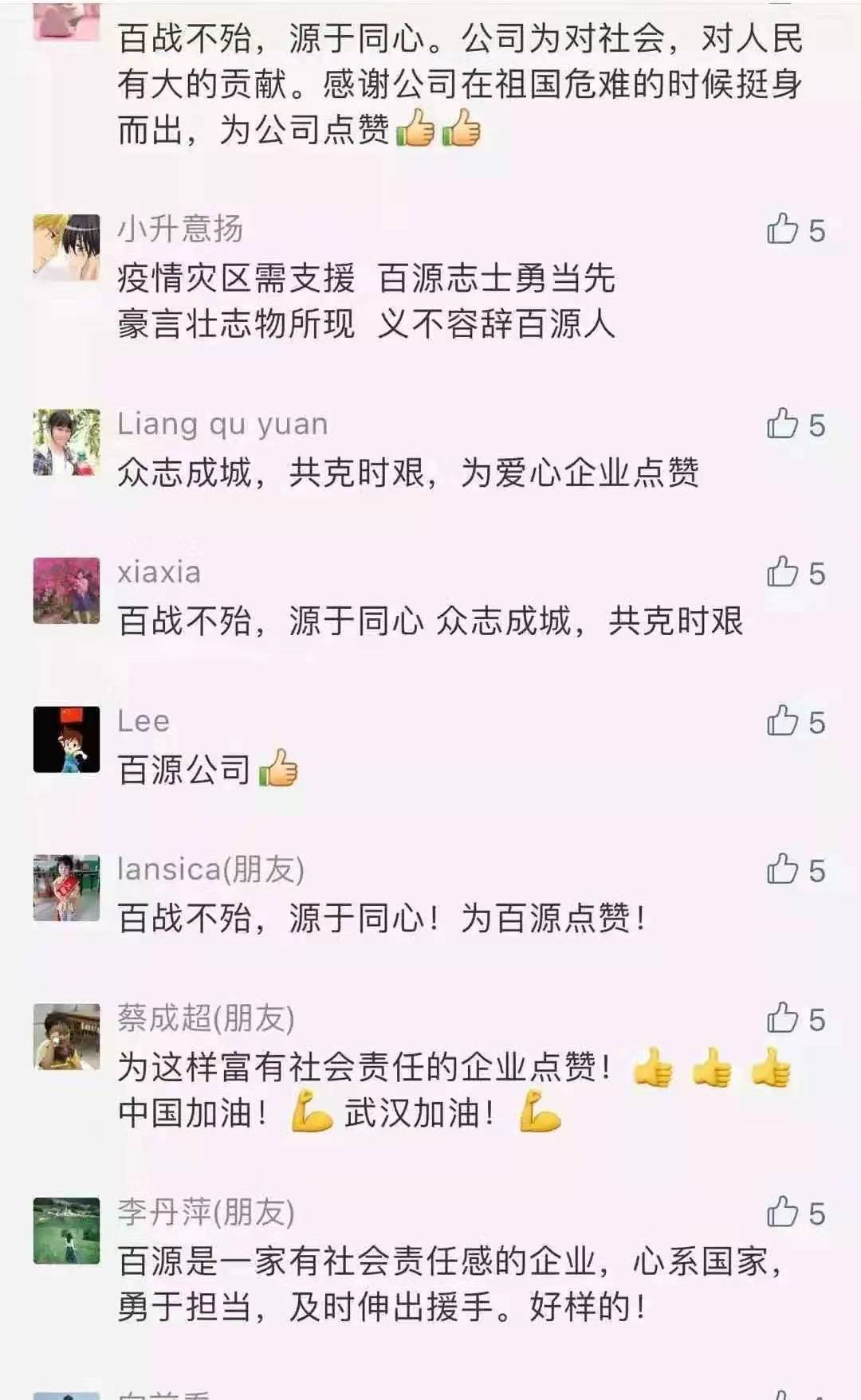Open Liang qu yuan's profile avatar
This screenshot has height=1400, width=861.
67,442
